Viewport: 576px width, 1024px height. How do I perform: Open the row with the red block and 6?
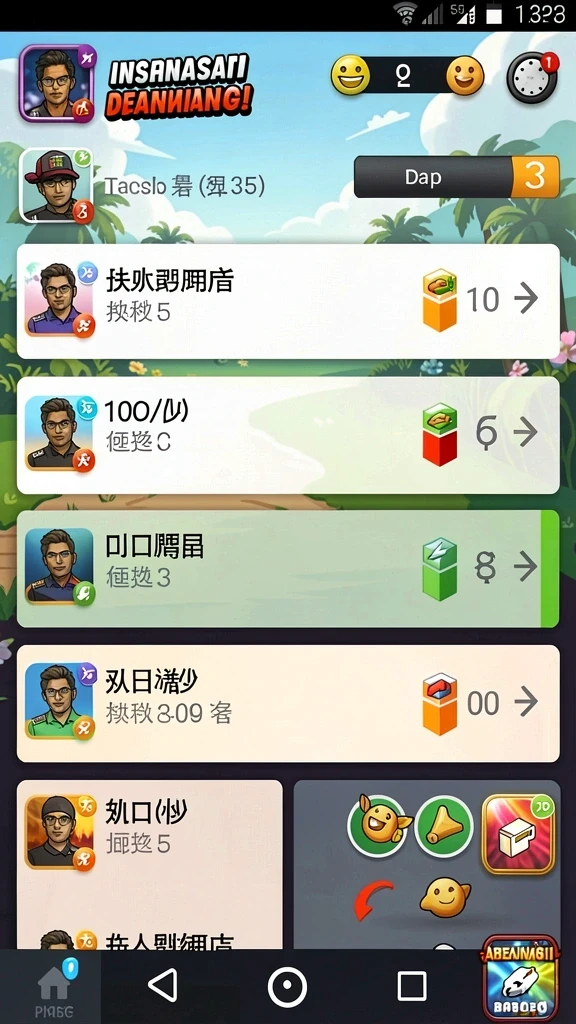point(288,435)
